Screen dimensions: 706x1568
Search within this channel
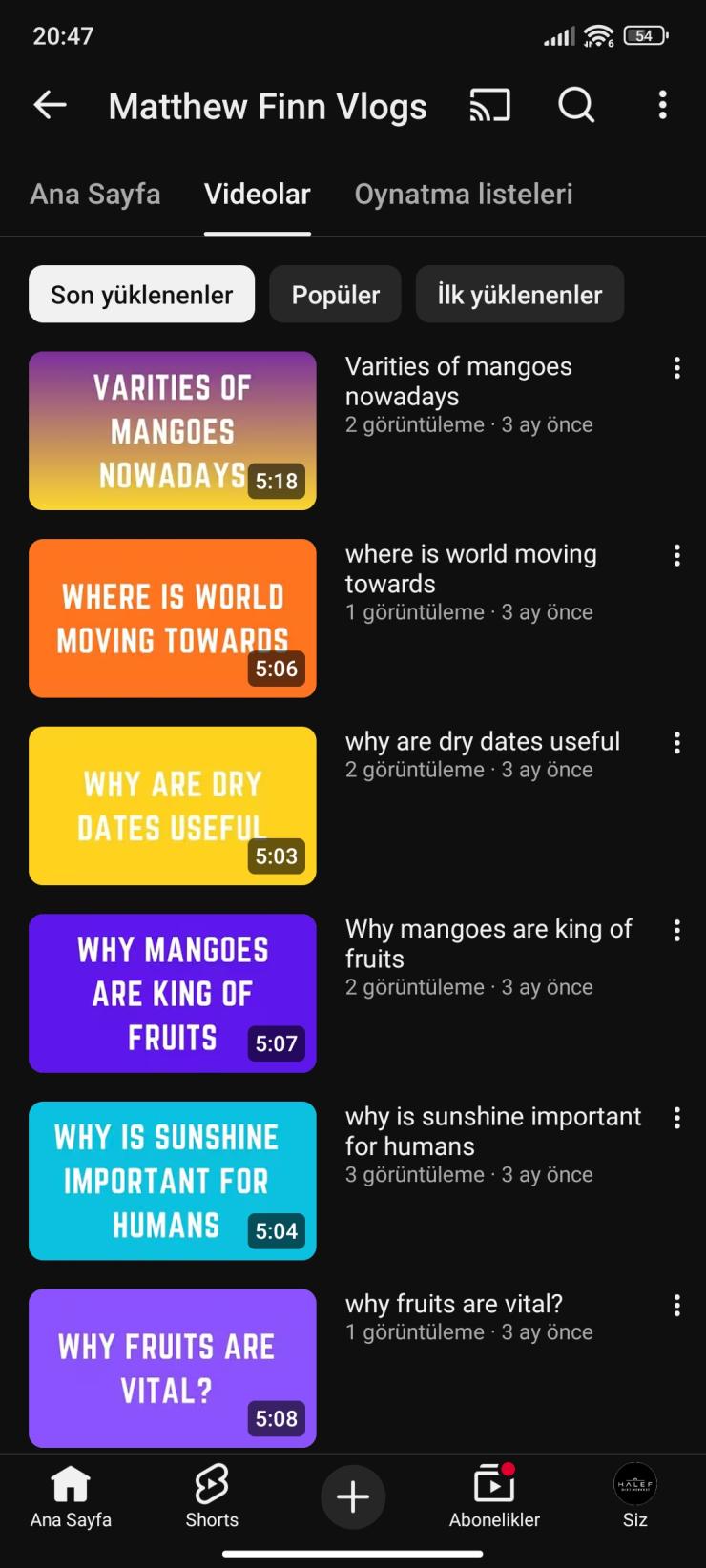[576, 105]
